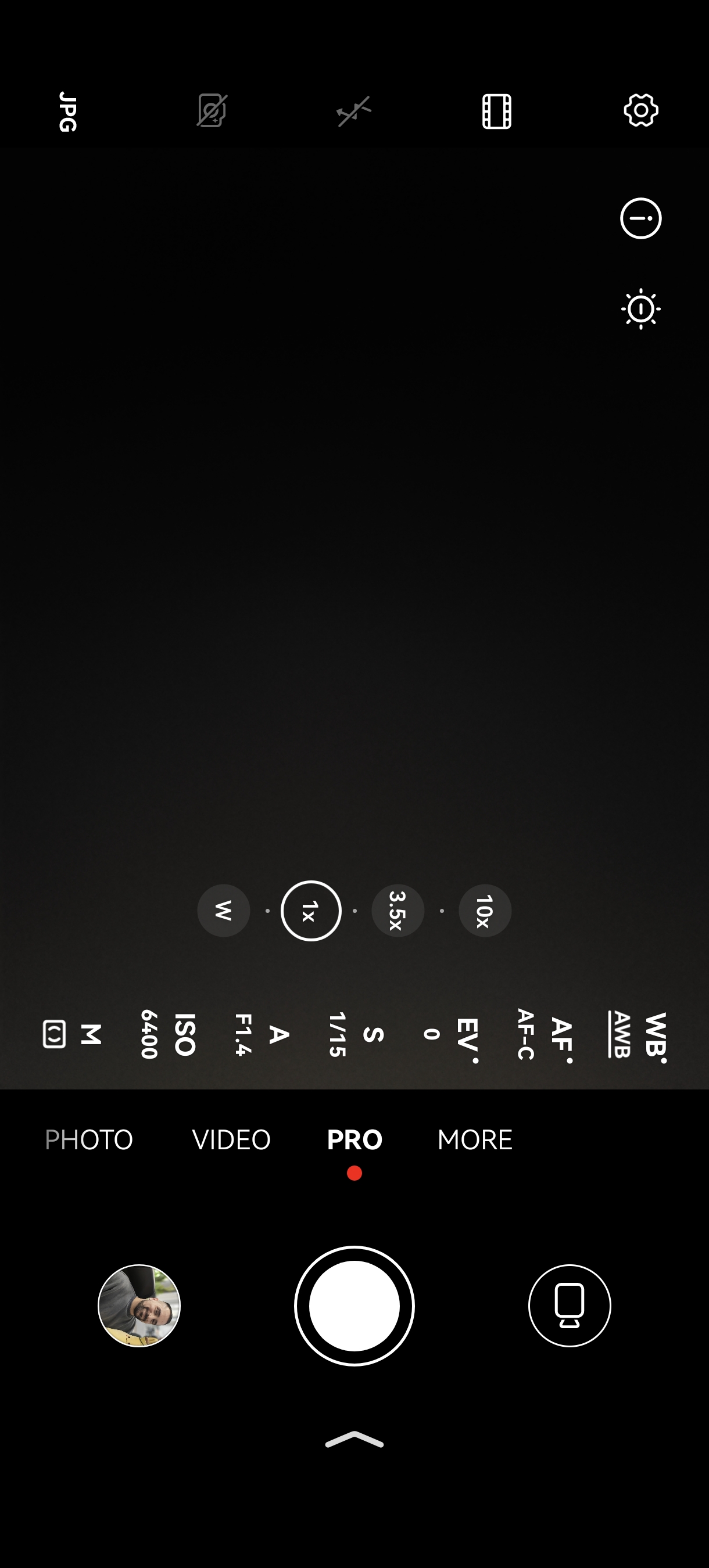This screenshot has height=1568, width=709.
Task: Change the M metering mode
Action: click(x=72, y=1034)
